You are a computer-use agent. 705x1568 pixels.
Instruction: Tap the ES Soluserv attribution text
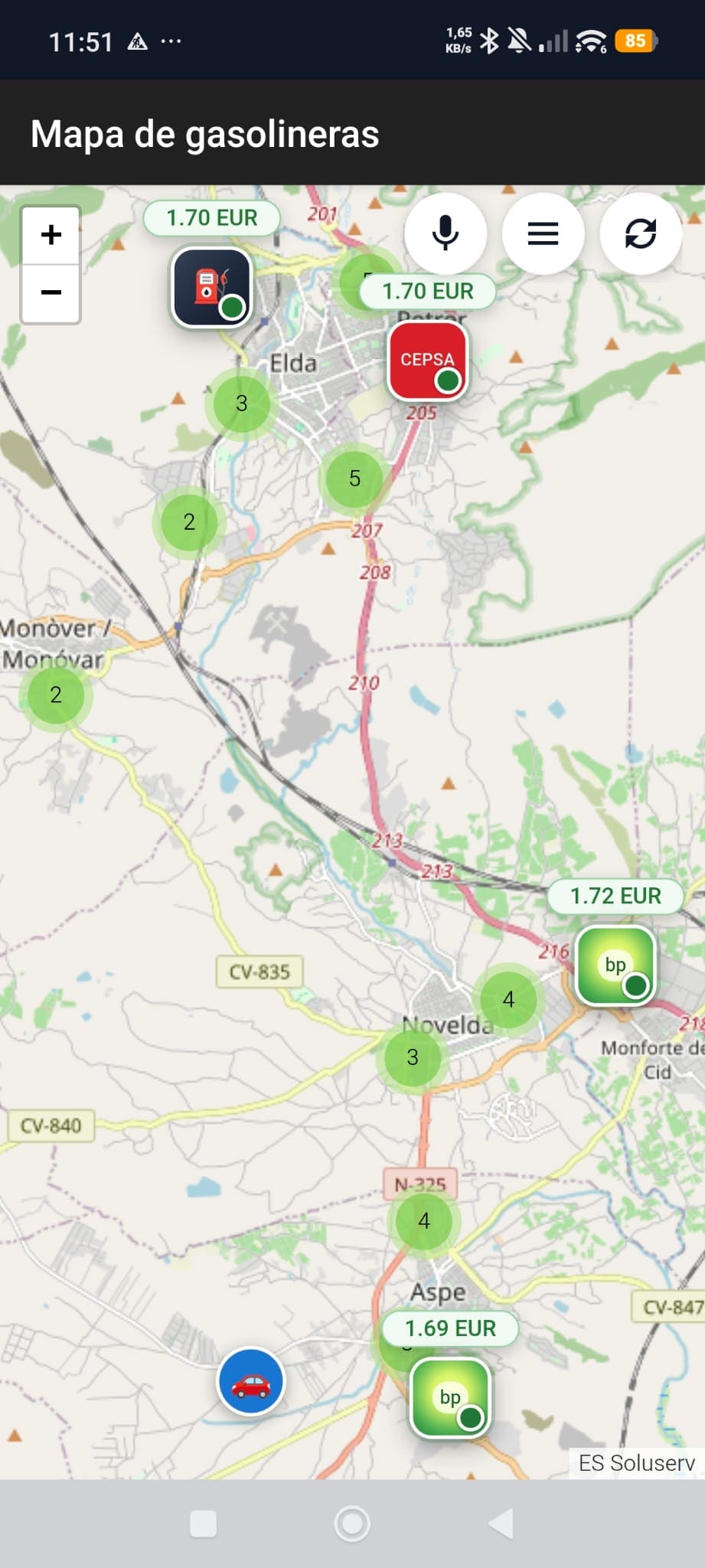point(635,1462)
